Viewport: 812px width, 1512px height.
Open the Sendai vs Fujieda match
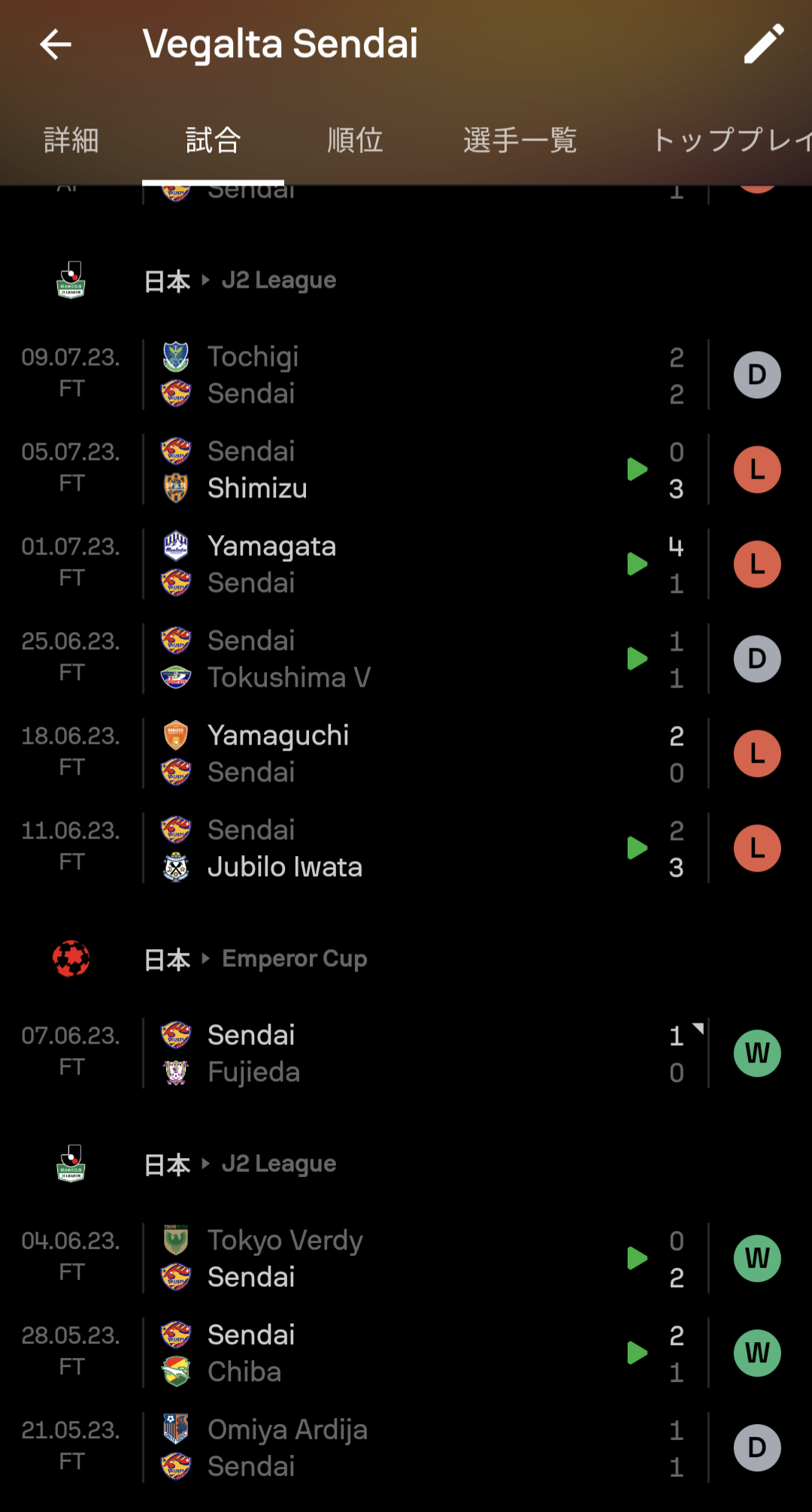click(406, 1054)
